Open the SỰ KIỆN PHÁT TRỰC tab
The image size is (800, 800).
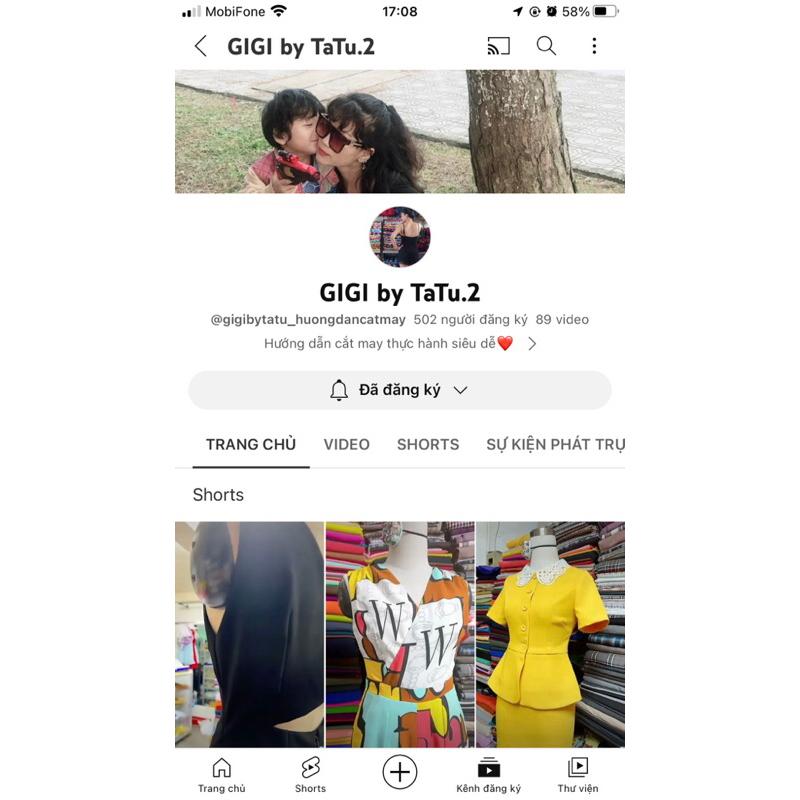(x=555, y=444)
